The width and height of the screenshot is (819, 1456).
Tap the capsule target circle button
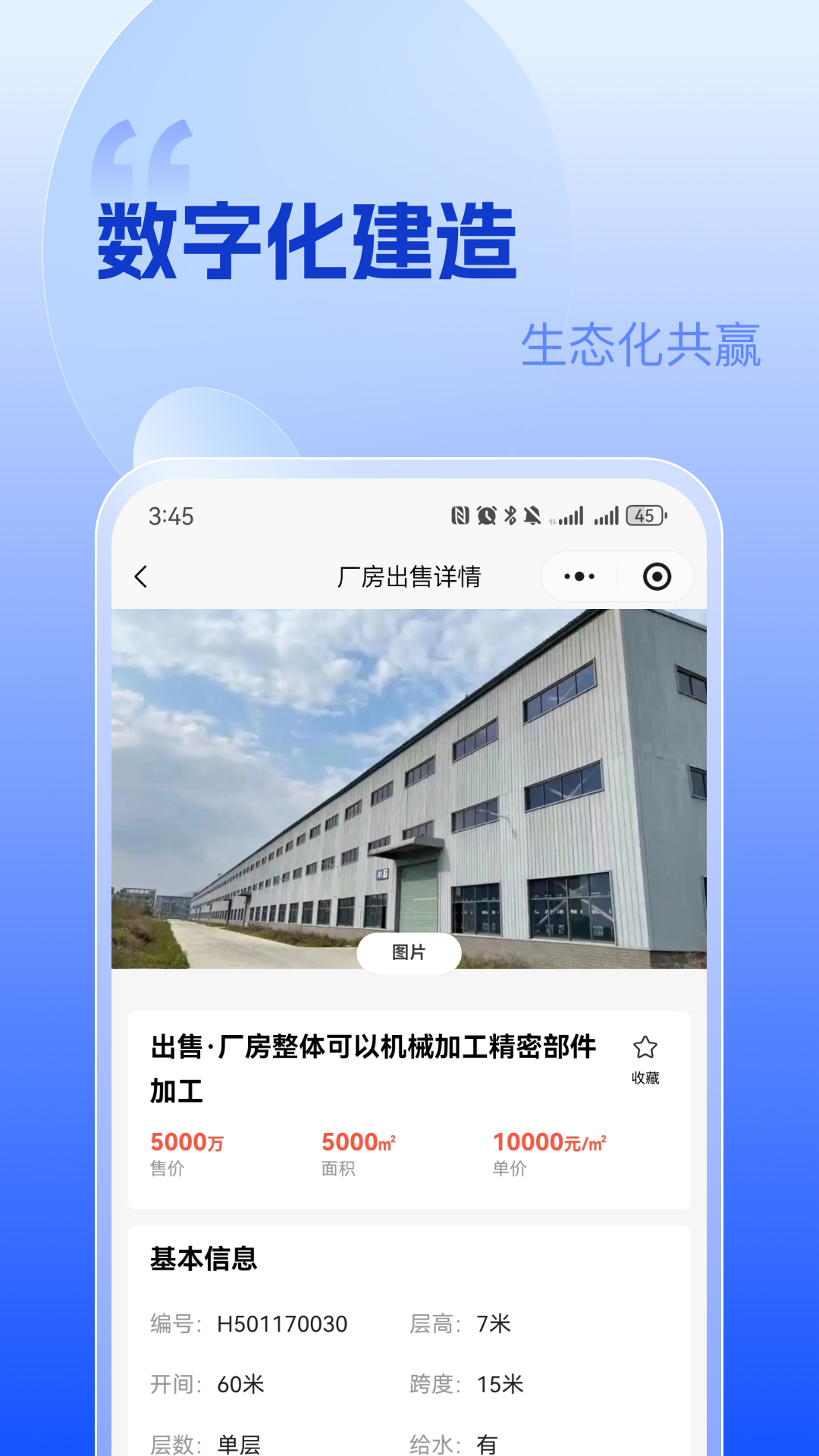pos(656,576)
